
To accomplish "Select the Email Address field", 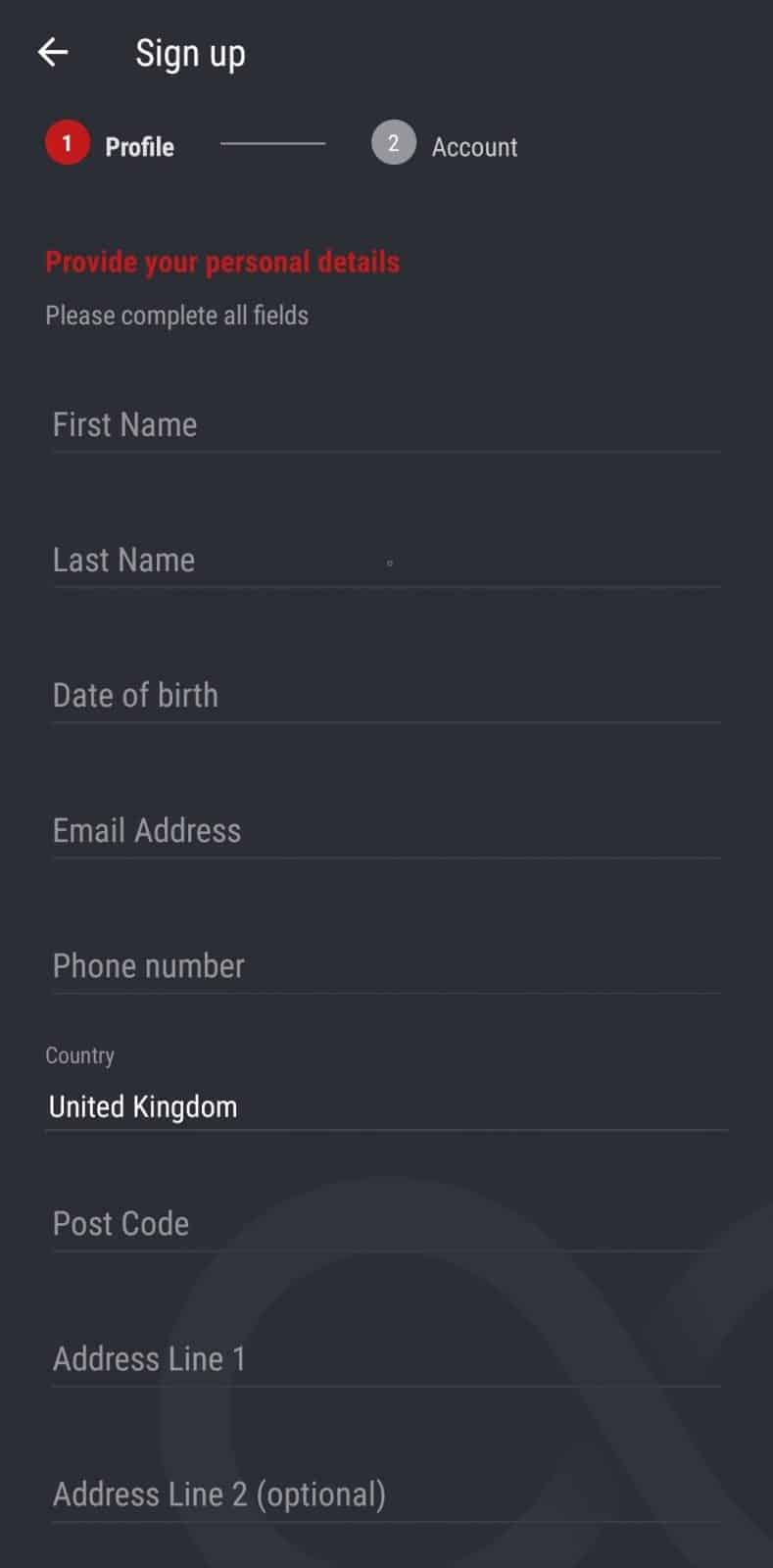I will [x=387, y=831].
